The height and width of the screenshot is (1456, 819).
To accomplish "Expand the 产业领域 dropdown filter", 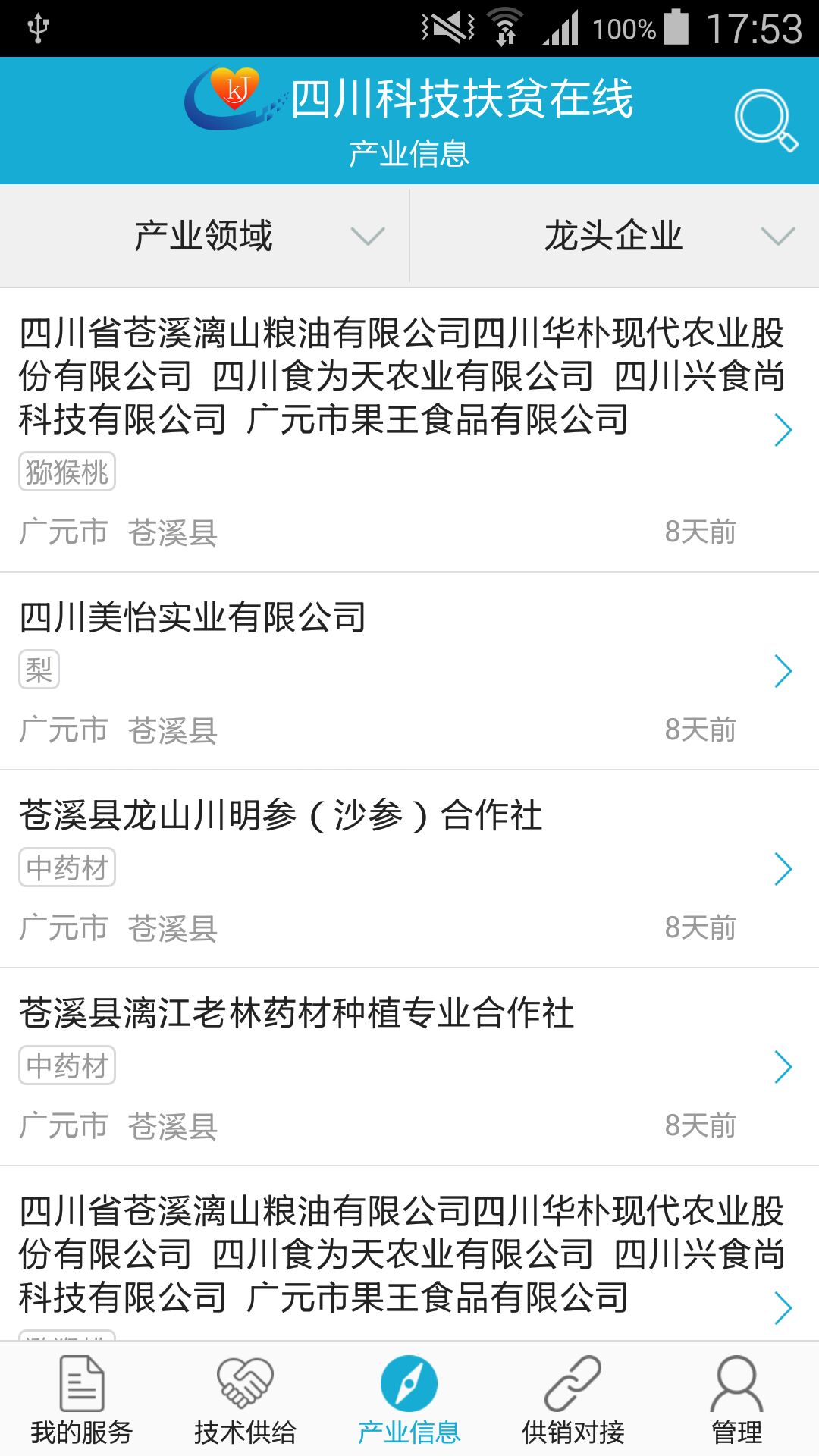I will 205,236.
